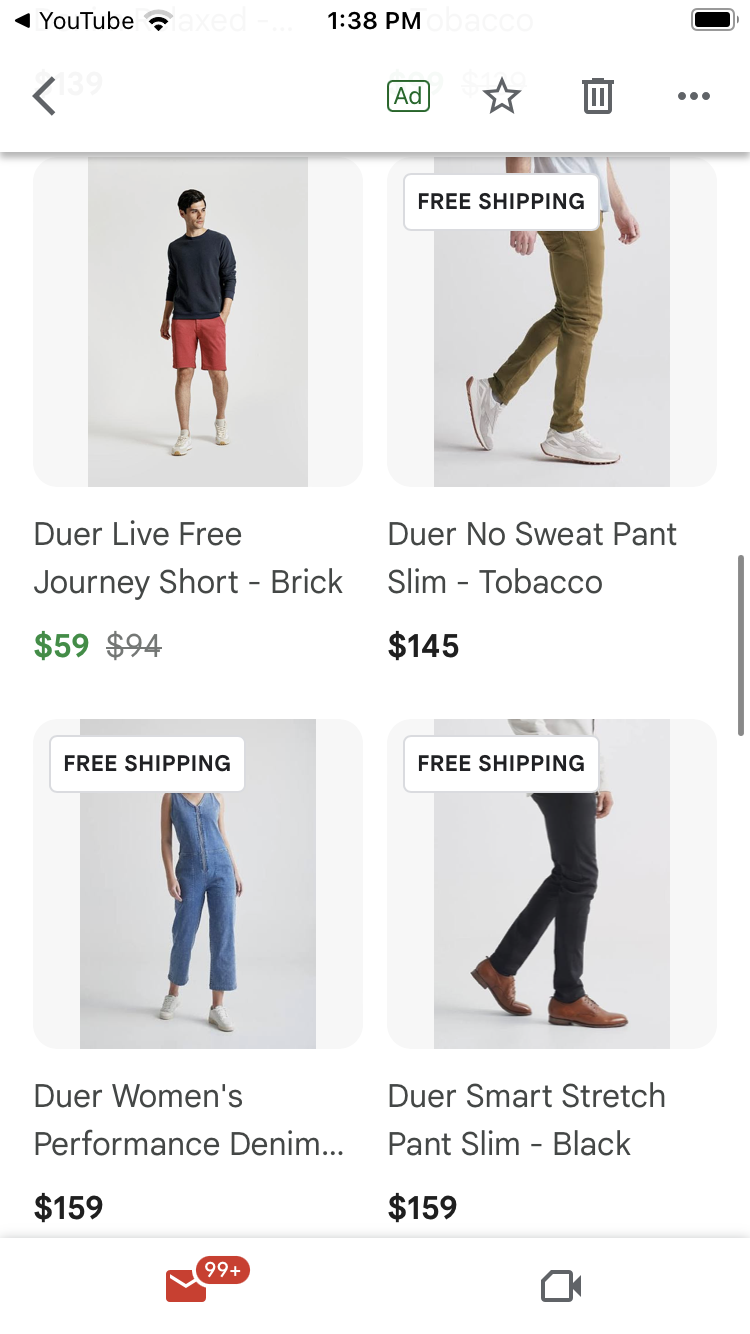750x1334 pixels.
Task: View Duer No Sweat Pant Slim Tobacco
Action: (x=552, y=322)
